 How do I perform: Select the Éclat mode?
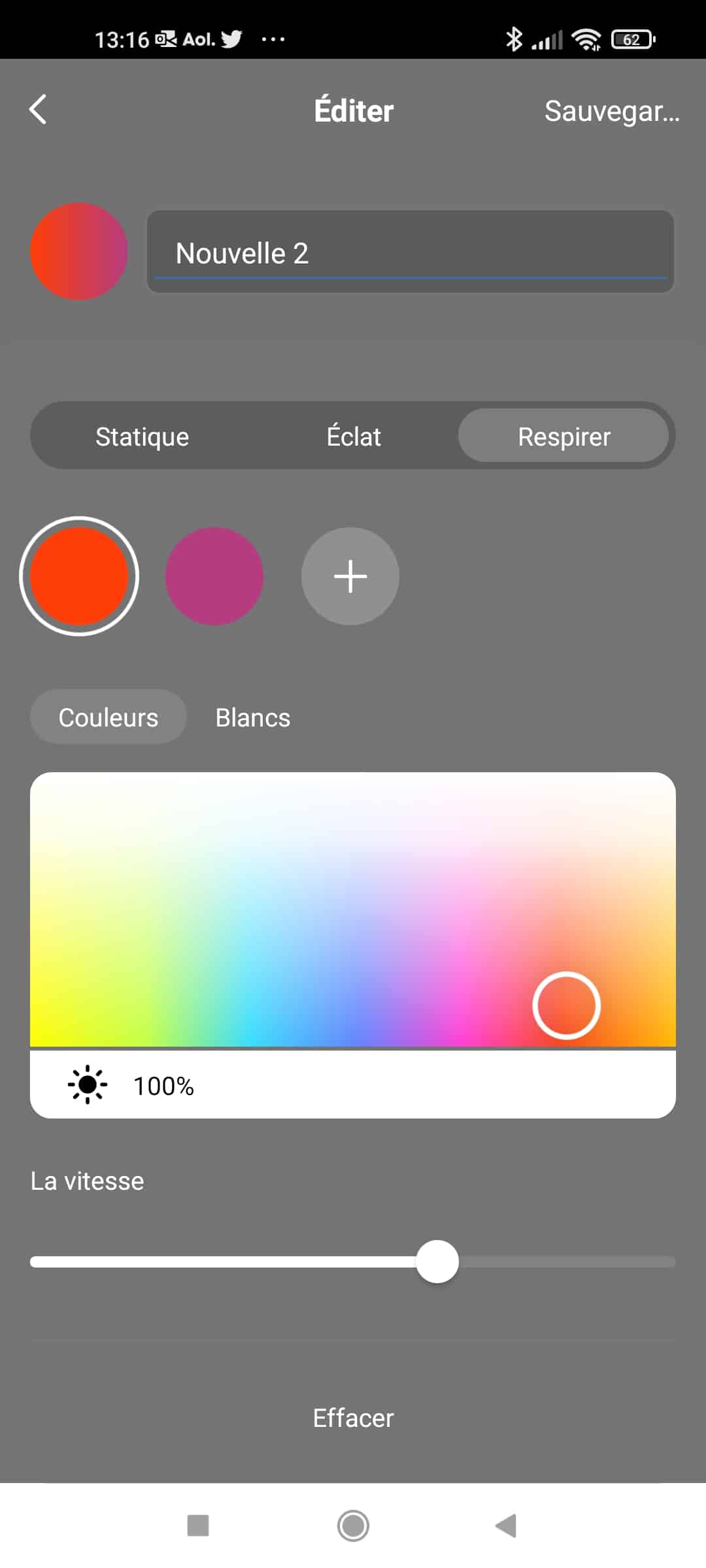353,436
